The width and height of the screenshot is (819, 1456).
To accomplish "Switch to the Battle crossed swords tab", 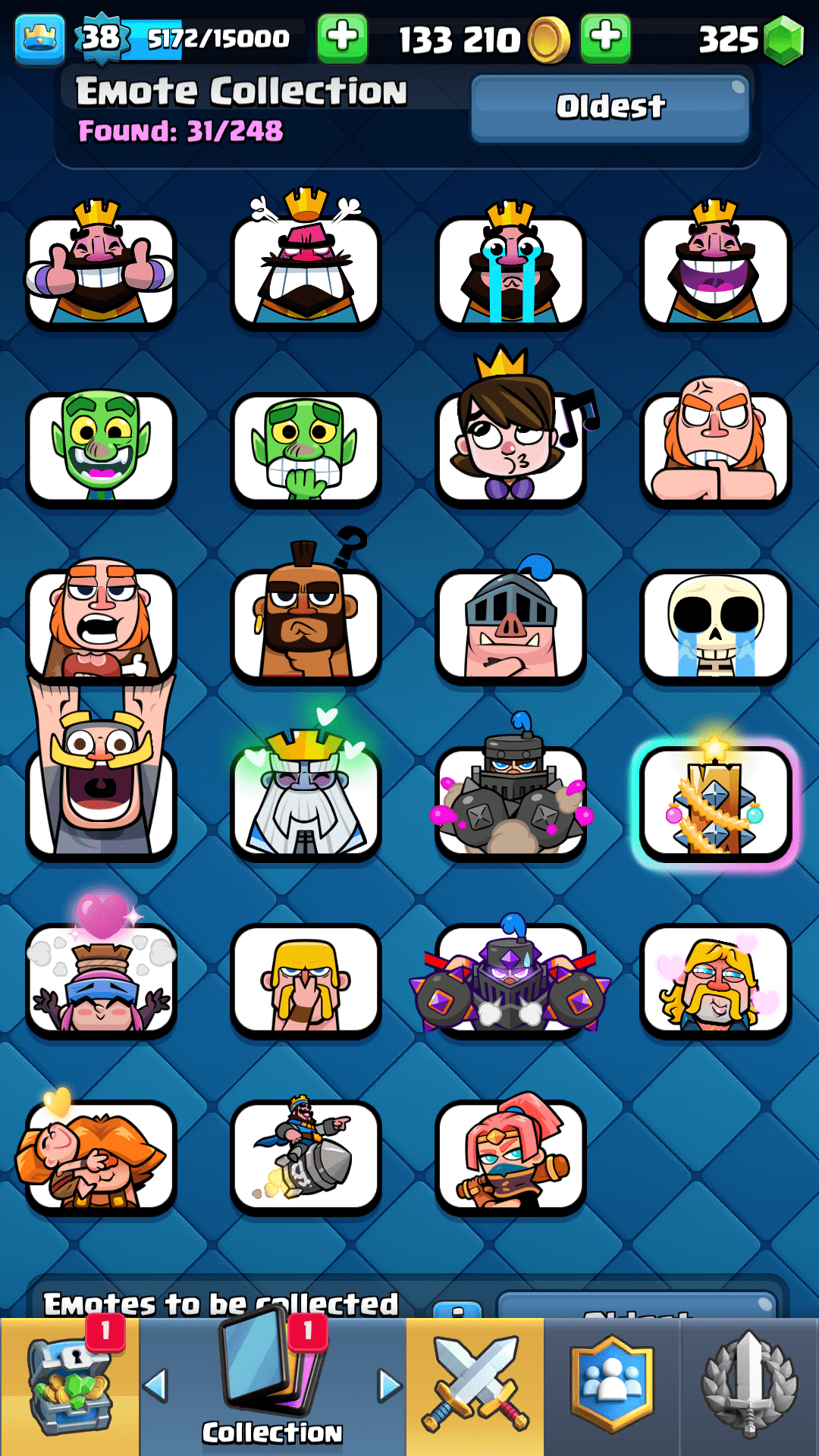I will tap(475, 1386).
